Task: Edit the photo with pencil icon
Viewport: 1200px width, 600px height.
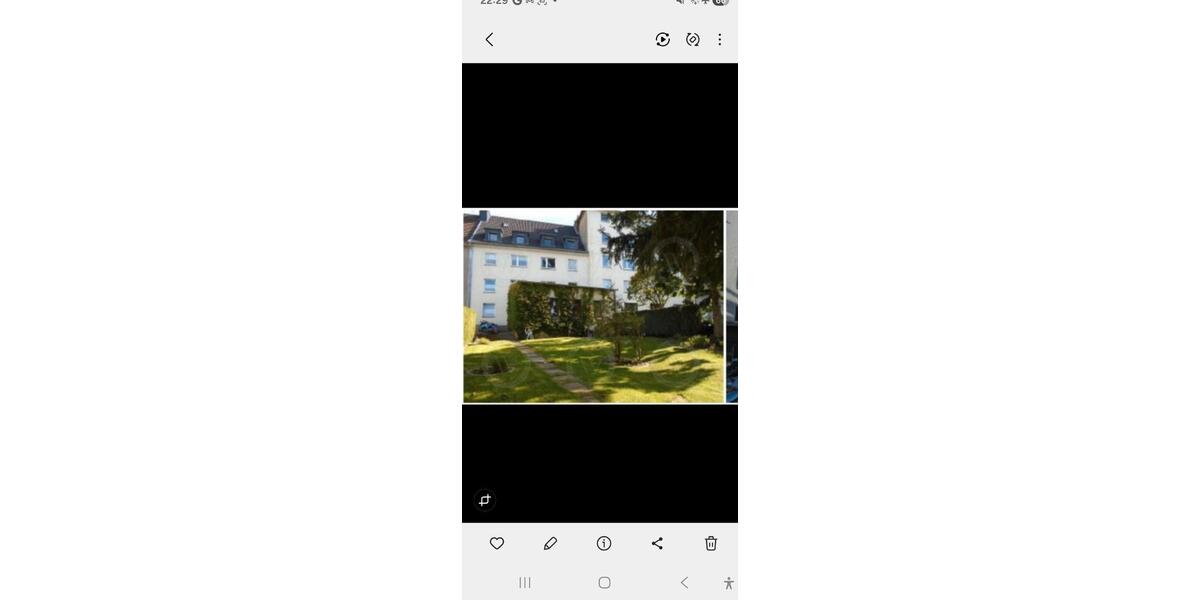Action: (550, 543)
